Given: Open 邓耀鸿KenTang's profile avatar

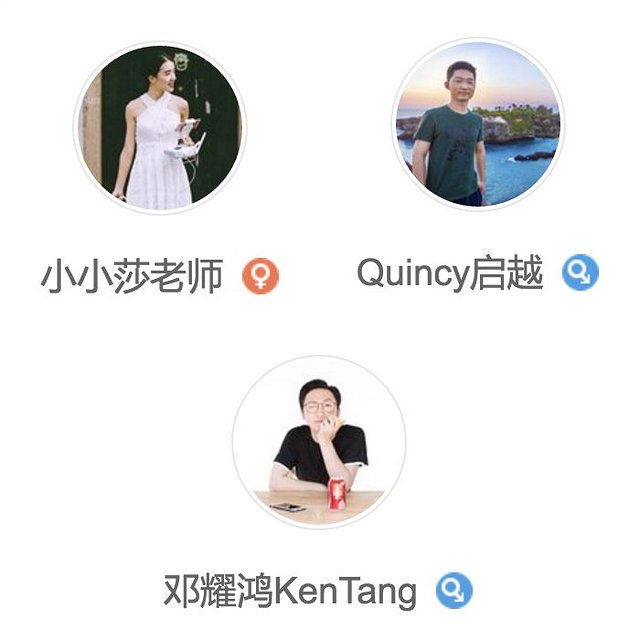Looking at the screenshot, I should click(x=319, y=442).
